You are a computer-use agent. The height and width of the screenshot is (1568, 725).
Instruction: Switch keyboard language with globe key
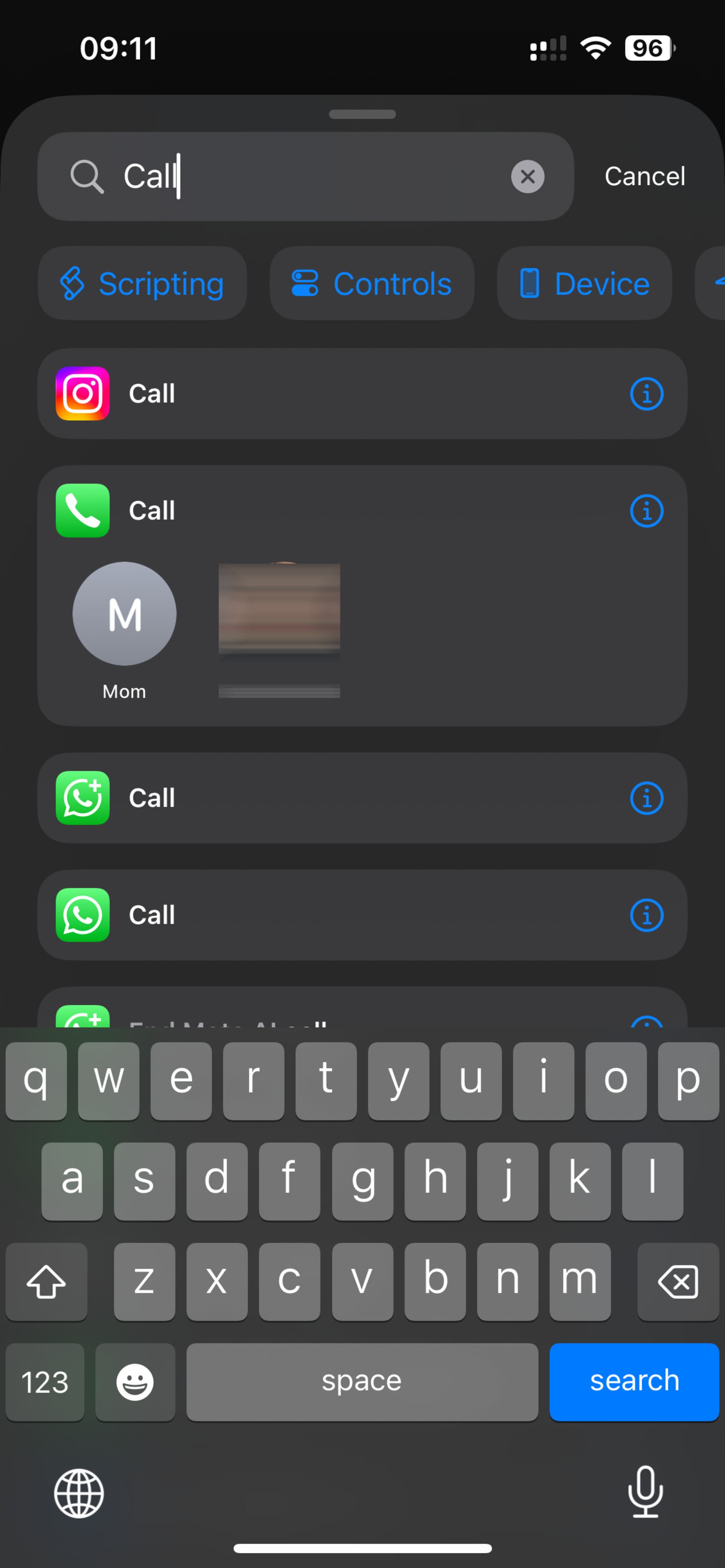click(x=79, y=1493)
